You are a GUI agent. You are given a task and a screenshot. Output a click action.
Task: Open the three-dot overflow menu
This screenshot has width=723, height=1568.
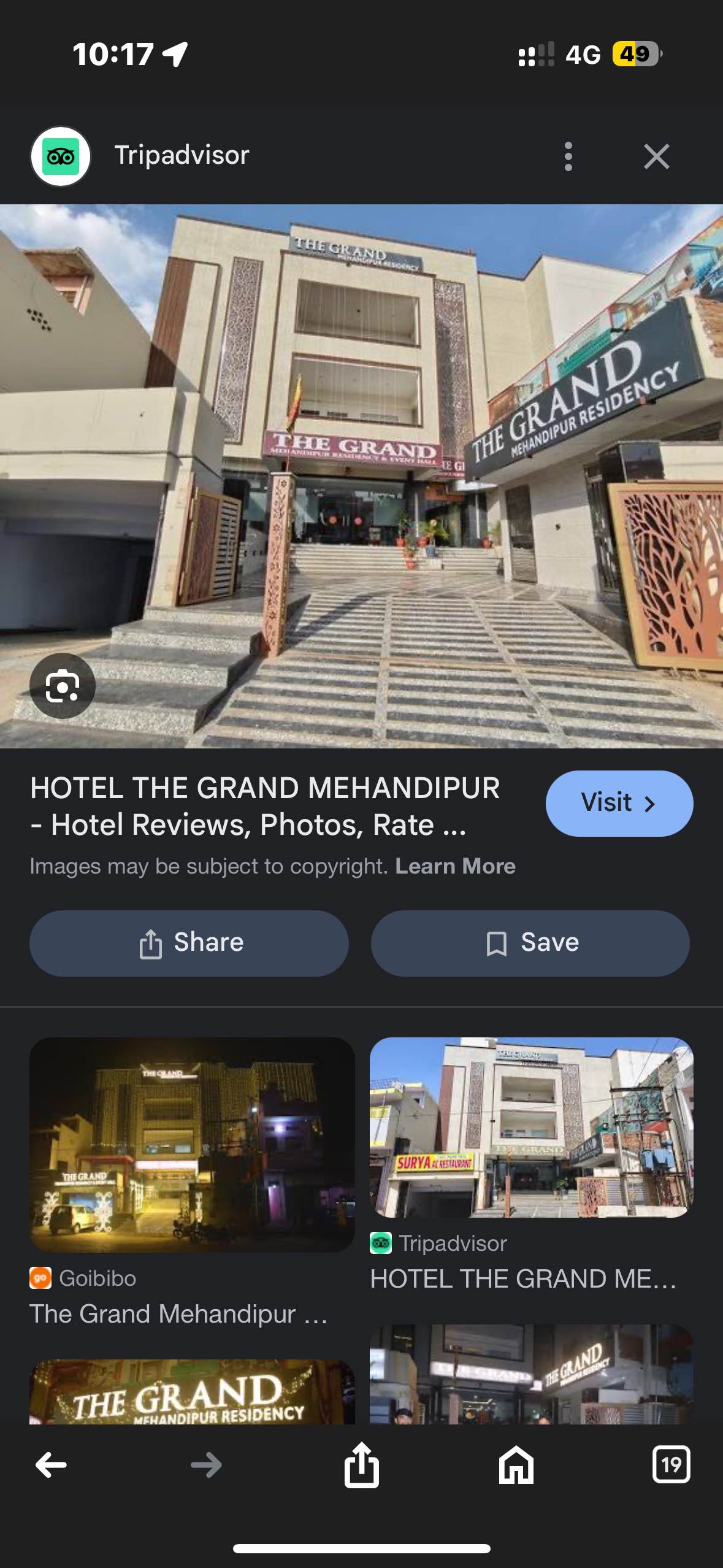click(568, 156)
